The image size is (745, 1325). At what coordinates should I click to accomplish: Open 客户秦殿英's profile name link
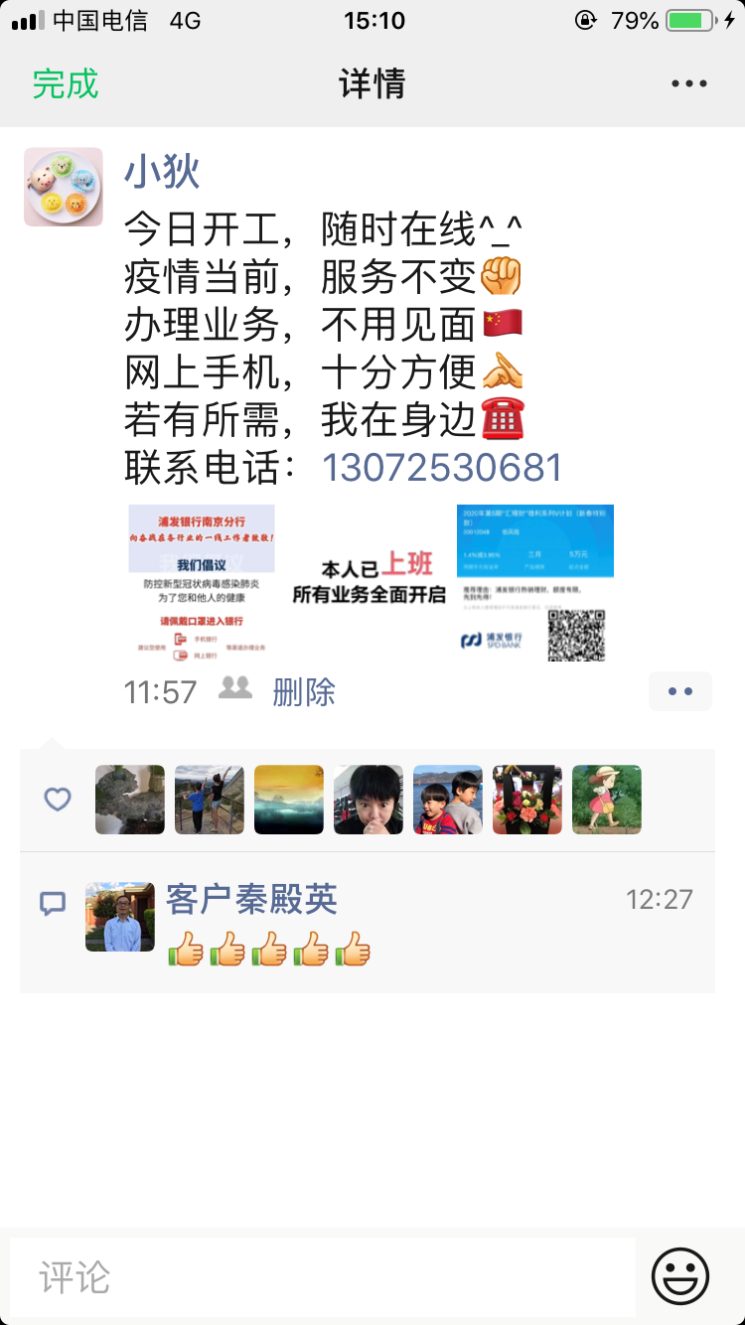[251, 899]
